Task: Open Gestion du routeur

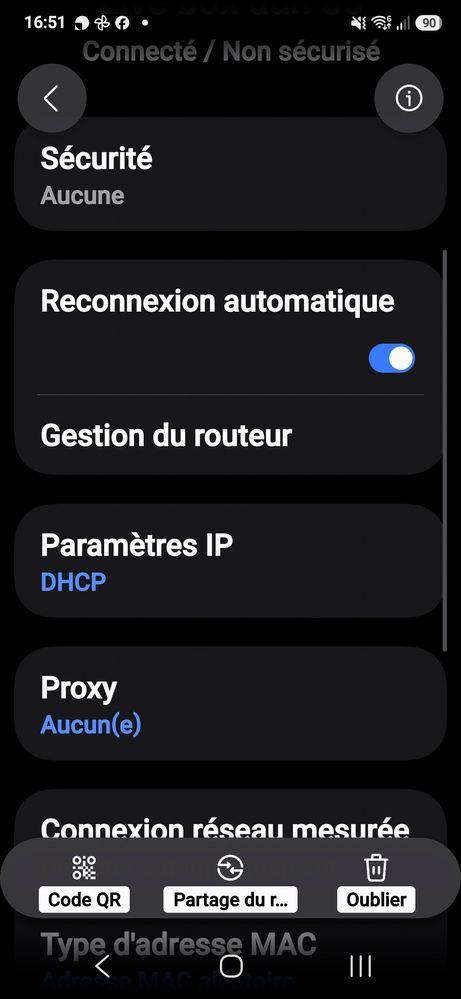Action: [x=230, y=436]
